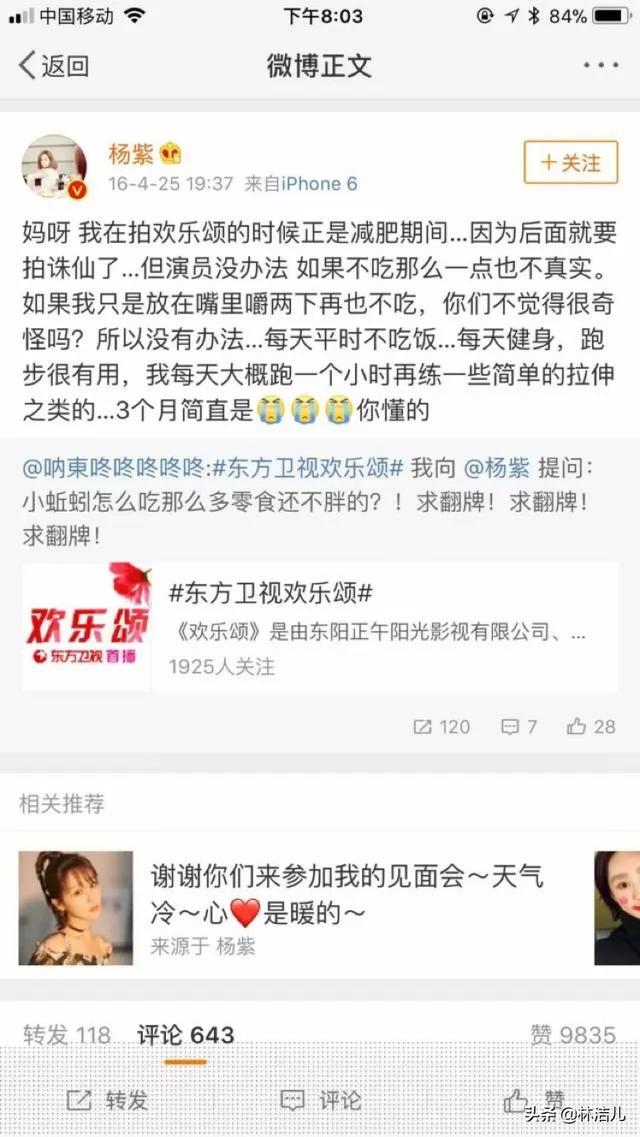Show the 赞 9835 likes list
The height and width of the screenshot is (1137, 640).
573,1035
